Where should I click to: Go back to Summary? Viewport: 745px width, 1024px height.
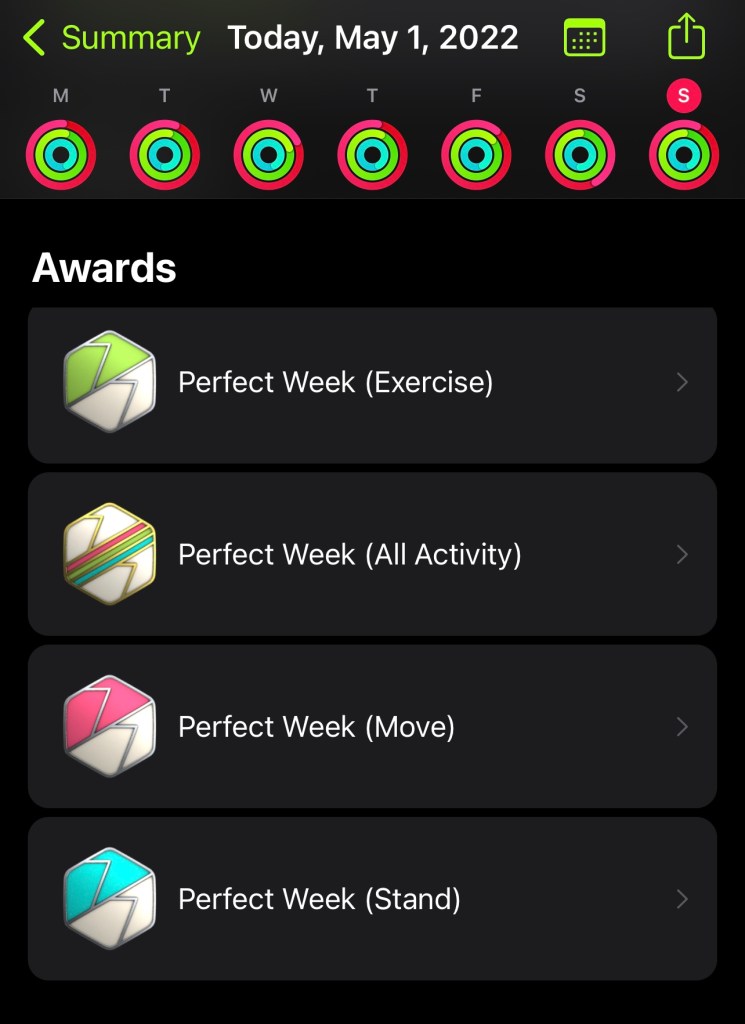tap(112, 39)
